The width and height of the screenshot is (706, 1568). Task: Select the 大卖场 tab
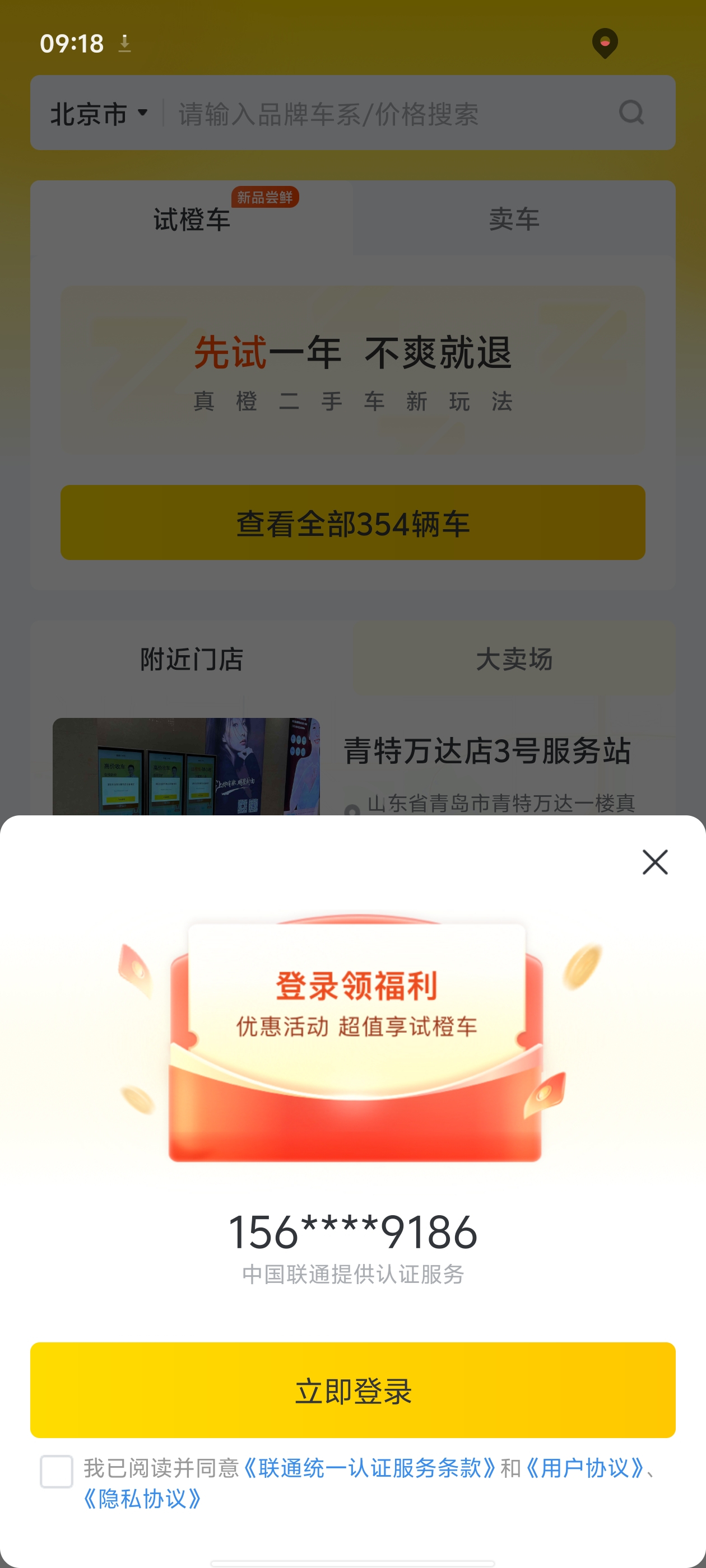click(515, 660)
